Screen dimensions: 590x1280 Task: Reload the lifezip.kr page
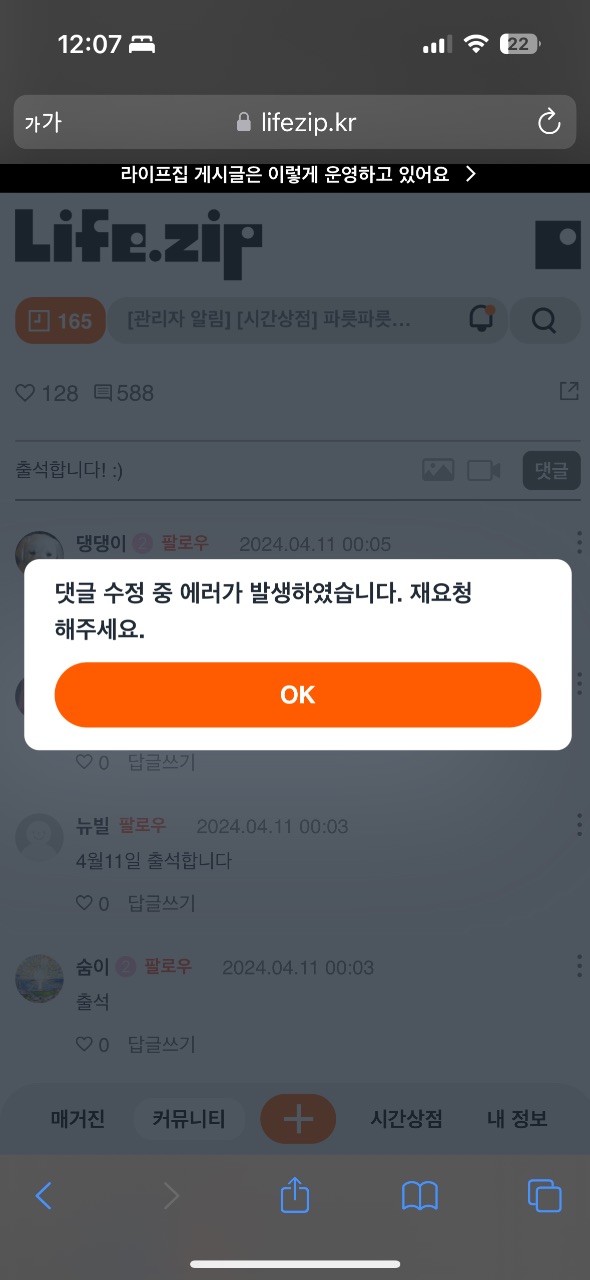(x=549, y=123)
